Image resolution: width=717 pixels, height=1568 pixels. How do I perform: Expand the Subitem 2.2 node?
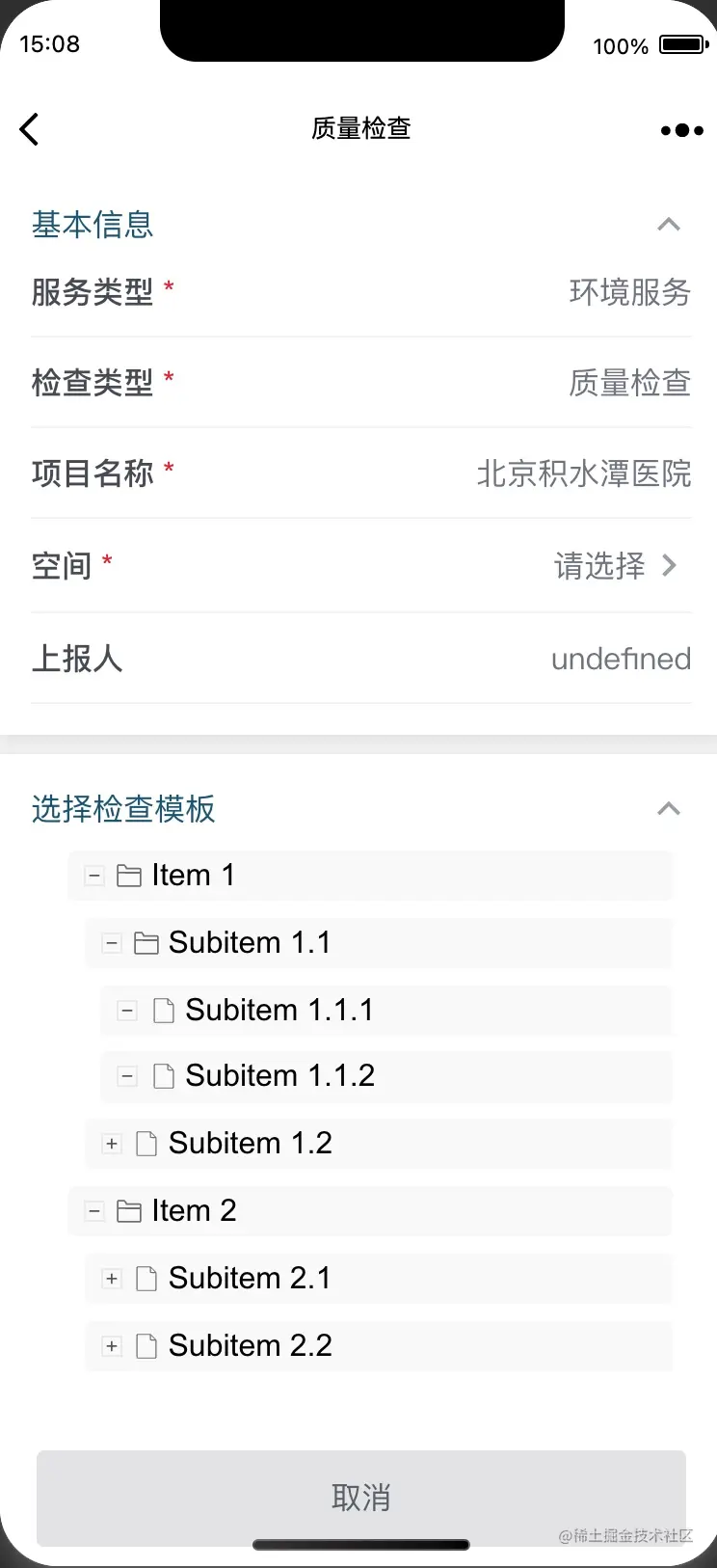(x=112, y=1346)
